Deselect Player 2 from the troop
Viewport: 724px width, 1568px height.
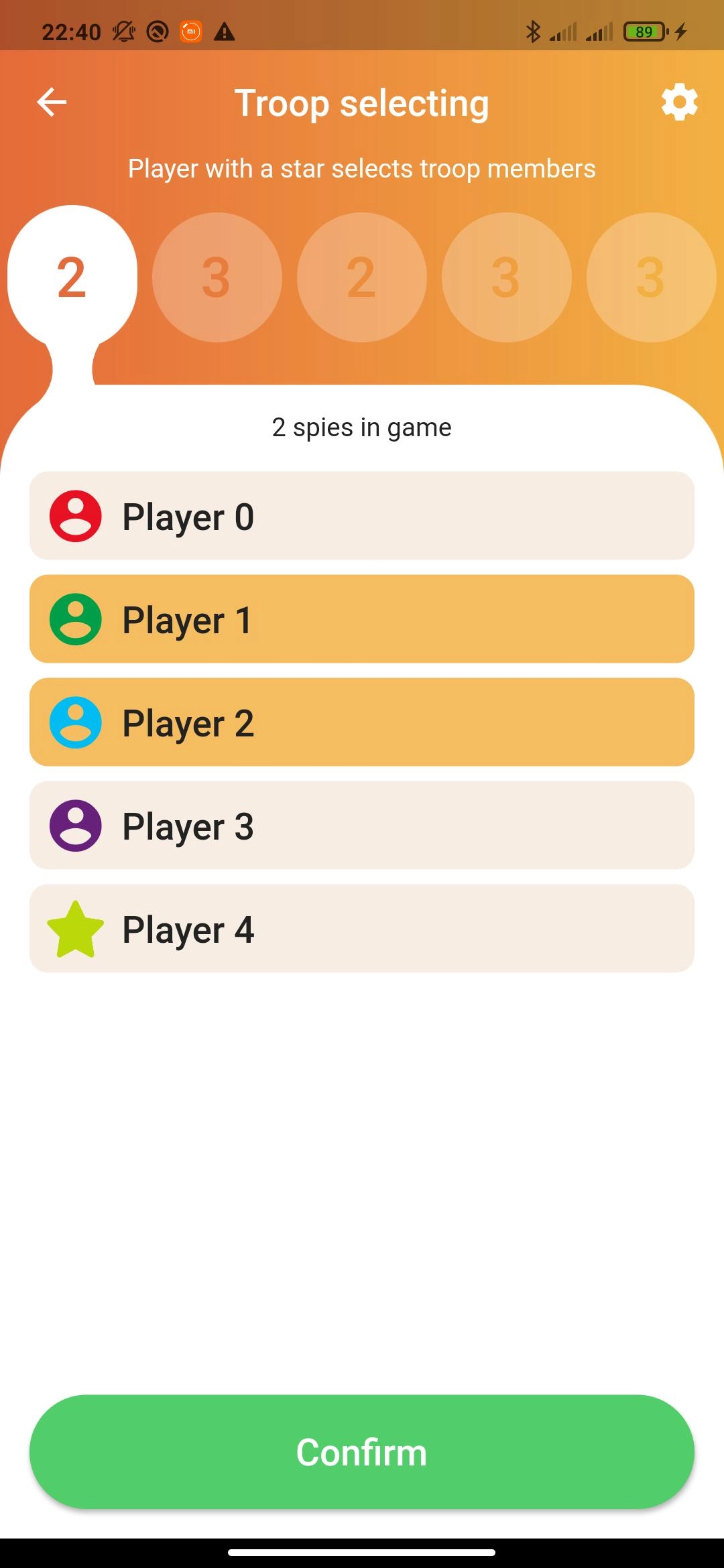pos(362,722)
